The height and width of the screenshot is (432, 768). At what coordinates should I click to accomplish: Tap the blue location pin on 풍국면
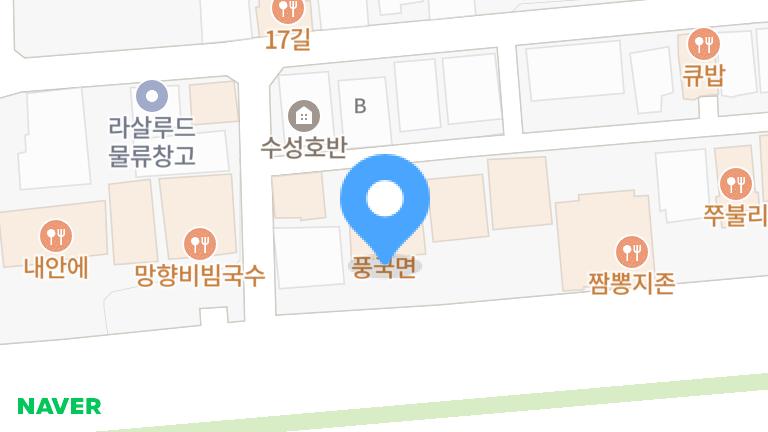point(385,201)
